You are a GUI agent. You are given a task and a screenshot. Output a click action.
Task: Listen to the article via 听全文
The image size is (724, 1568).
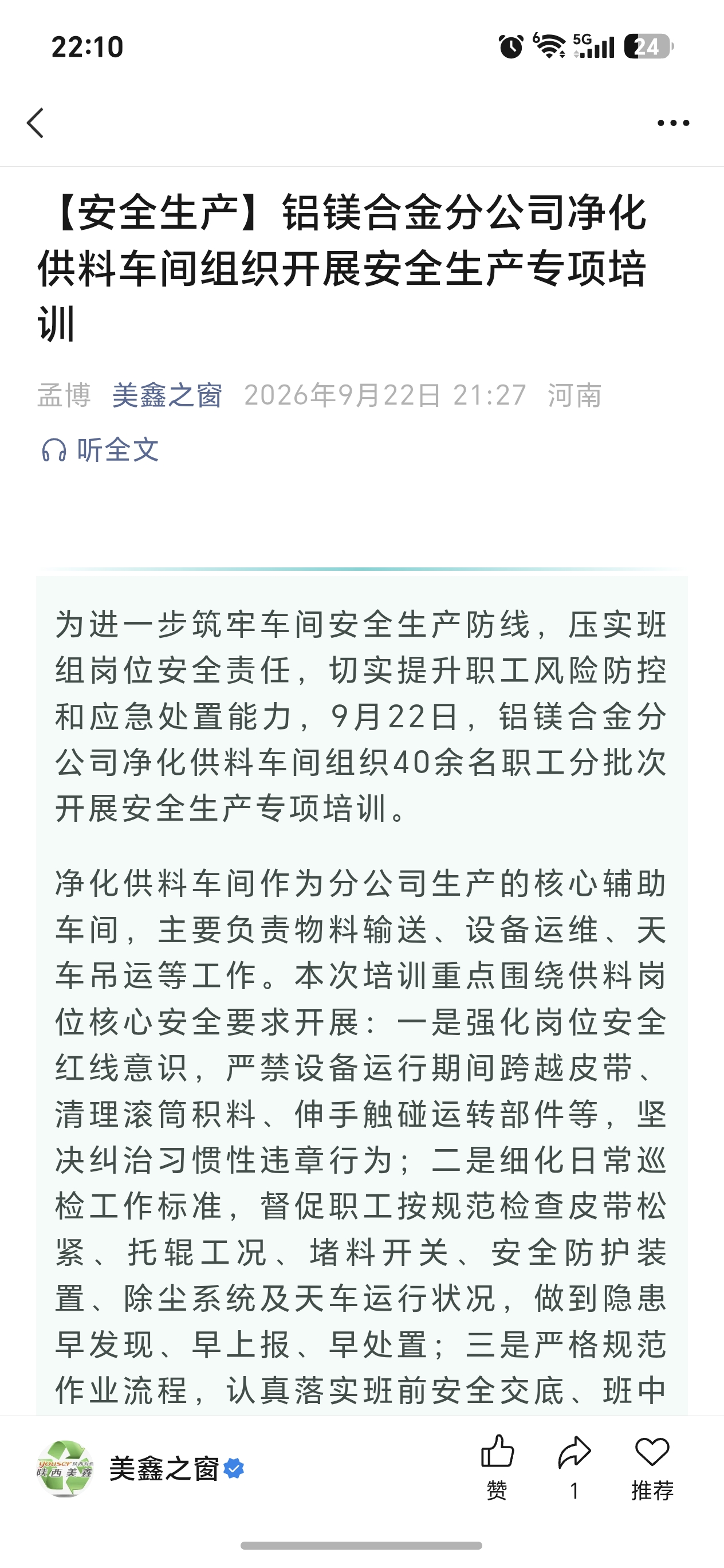tap(100, 450)
